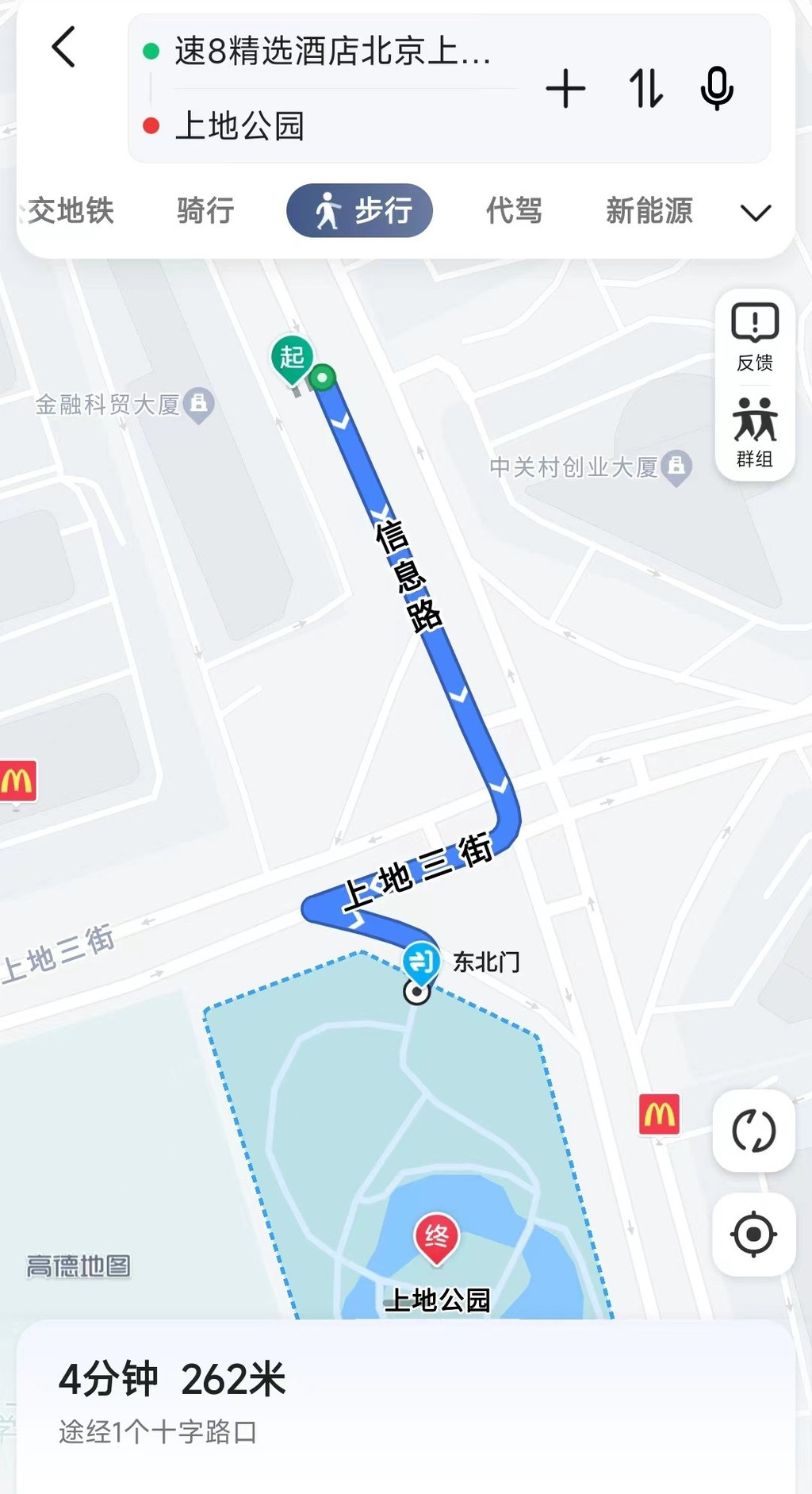Center the map on my location
The height and width of the screenshot is (1494, 812).
[754, 1235]
